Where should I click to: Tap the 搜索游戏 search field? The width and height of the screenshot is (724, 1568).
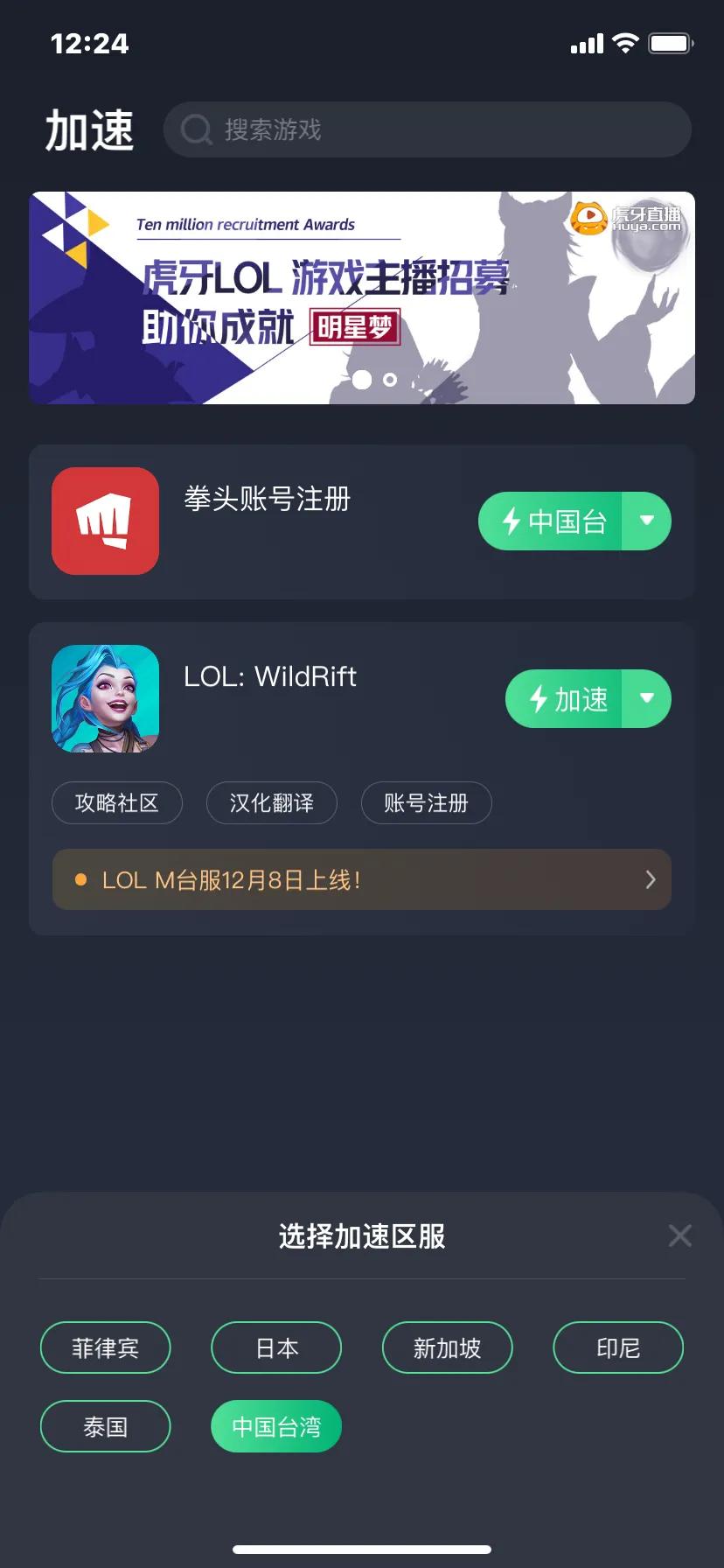pyautogui.click(x=428, y=129)
